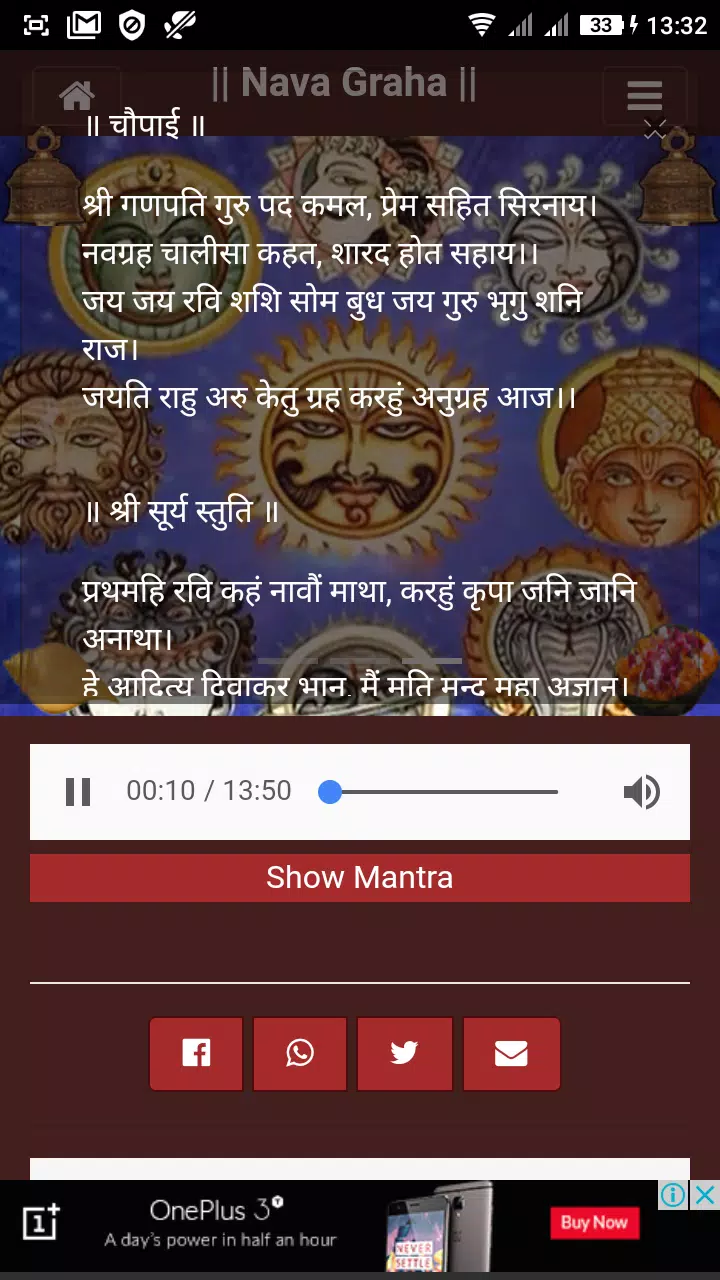Share via email
Image resolution: width=720 pixels, height=1280 pixels.
(x=511, y=1054)
